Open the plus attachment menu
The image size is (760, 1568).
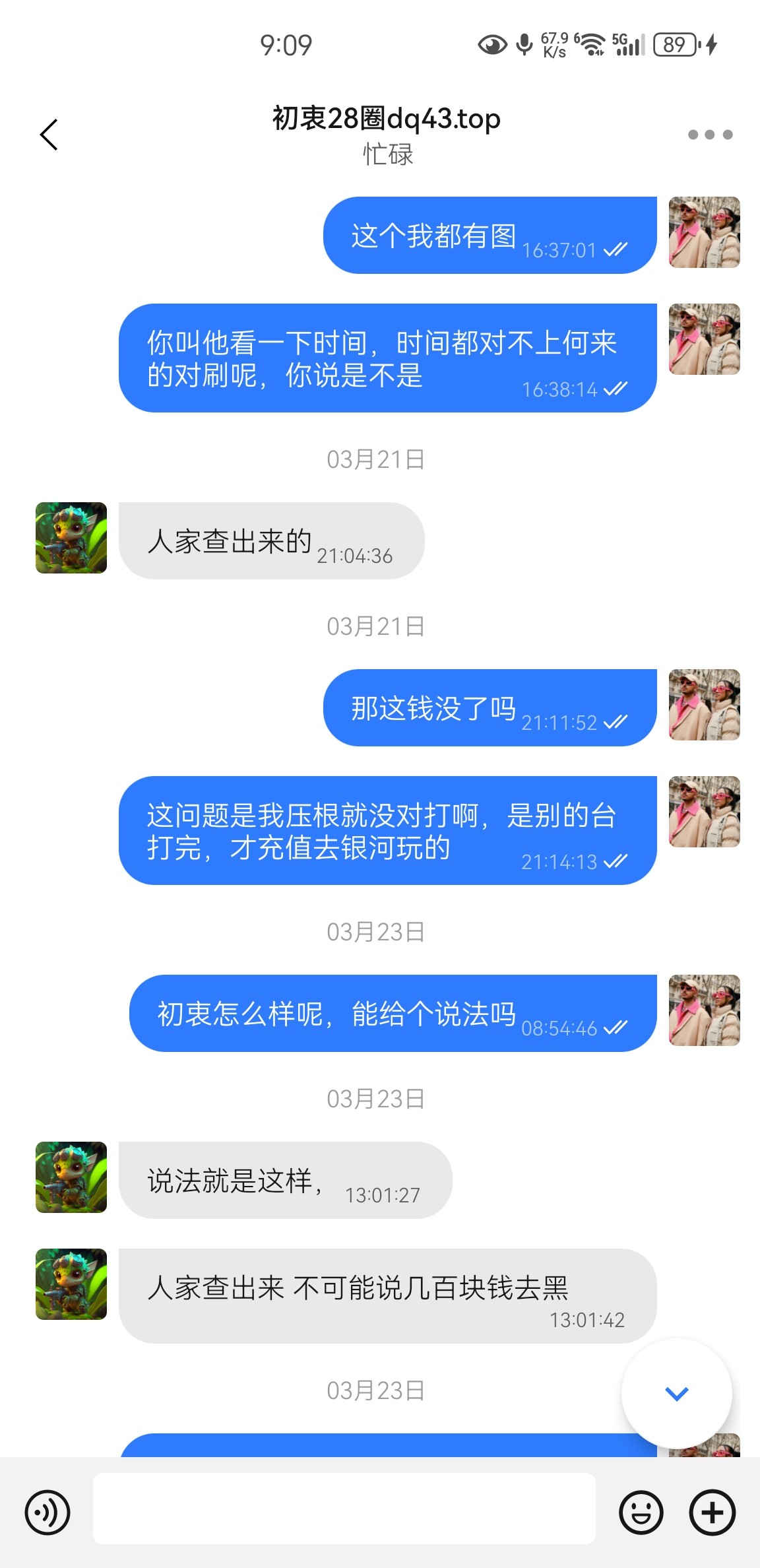(x=712, y=1512)
